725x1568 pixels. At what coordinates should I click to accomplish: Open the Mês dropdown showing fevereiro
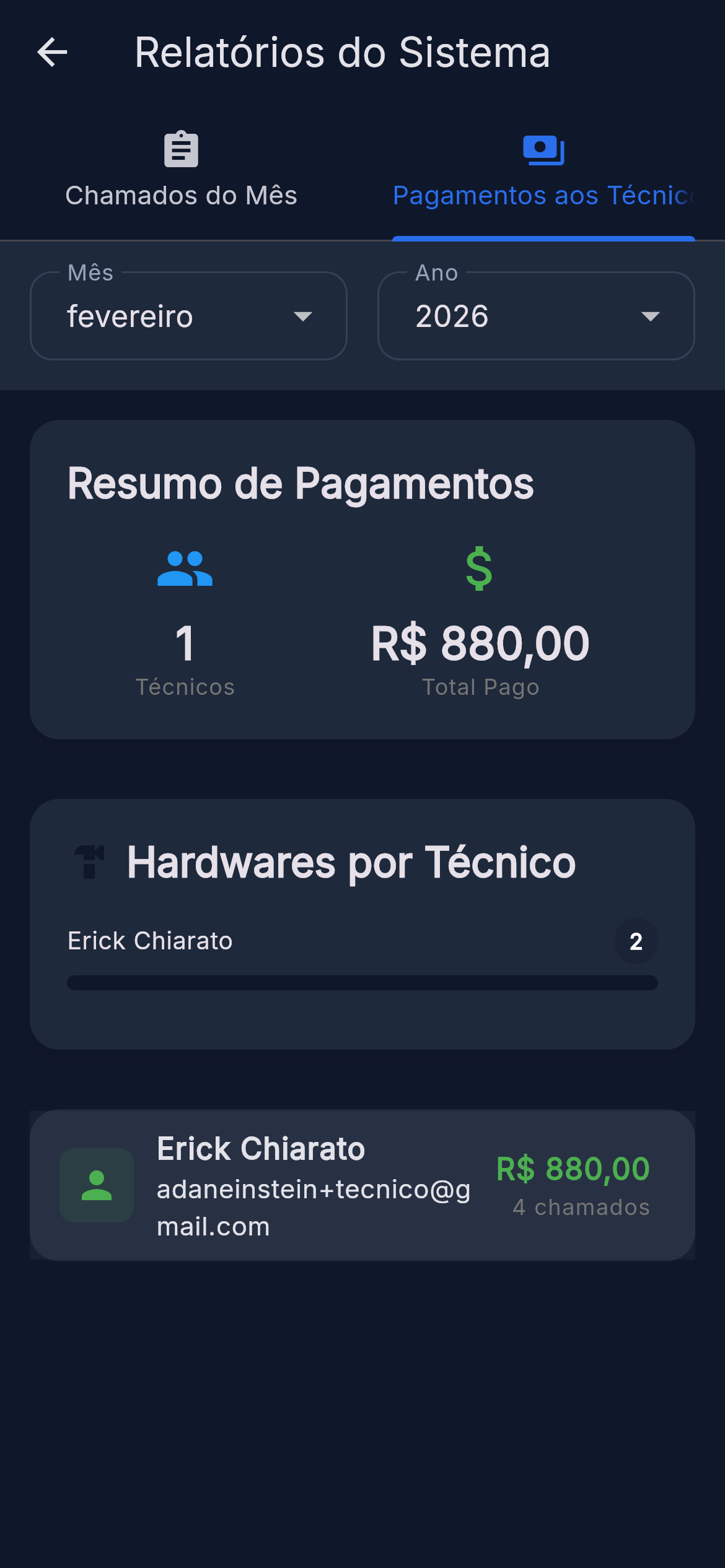(188, 316)
